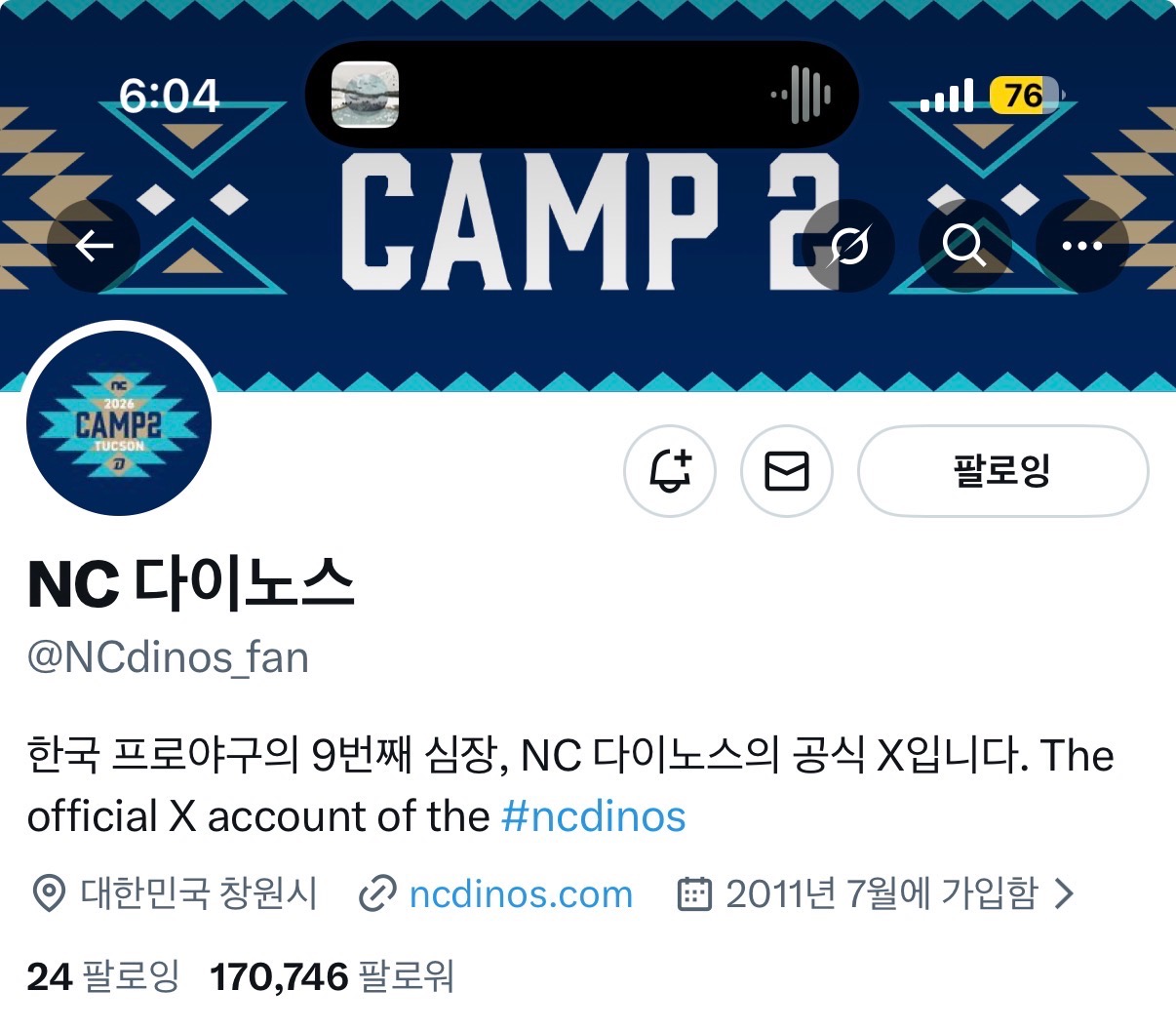Open the #ncdinos hashtag
1176x1030 pixels.
pyautogui.click(x=593, y=816)
